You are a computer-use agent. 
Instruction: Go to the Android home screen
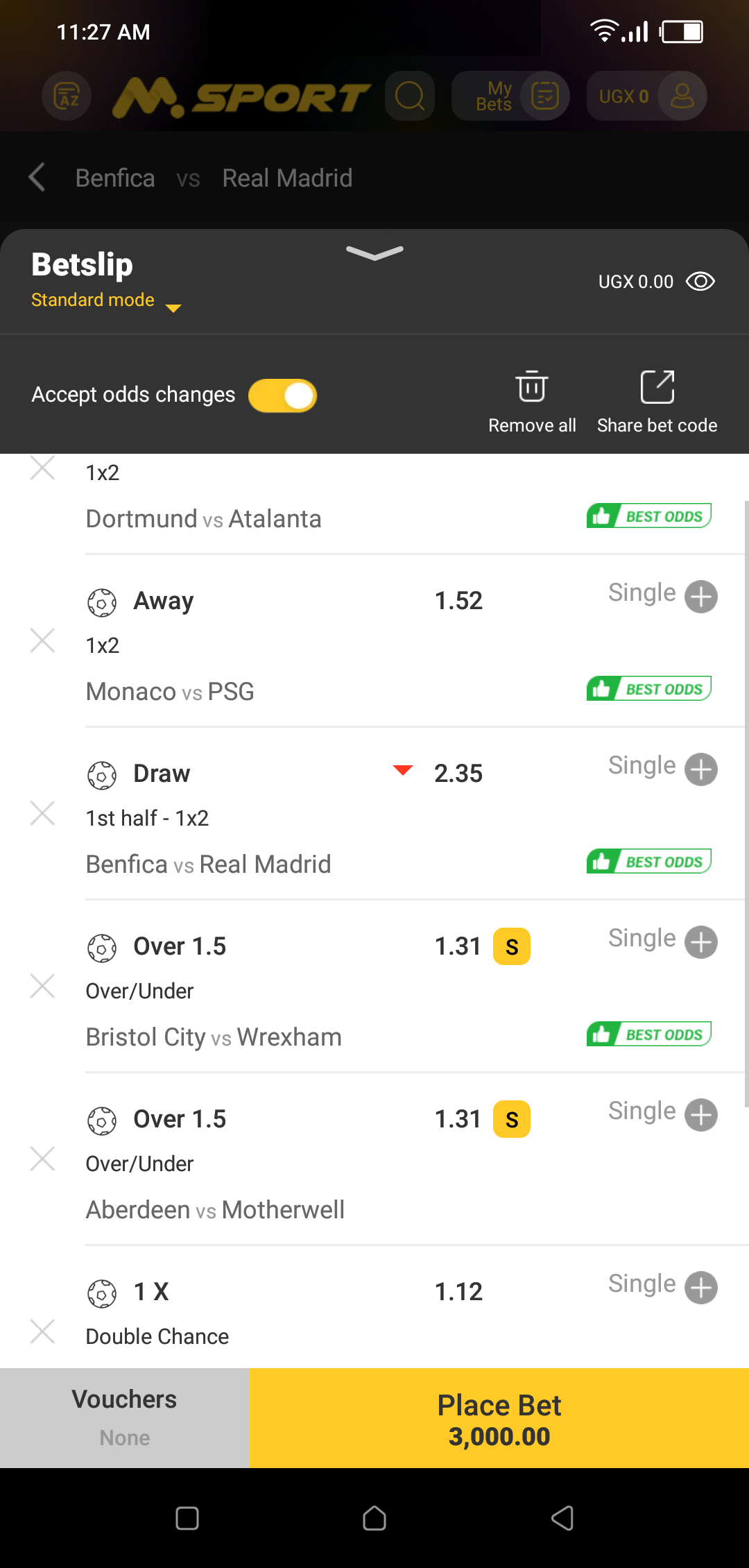pos(374,1518)
